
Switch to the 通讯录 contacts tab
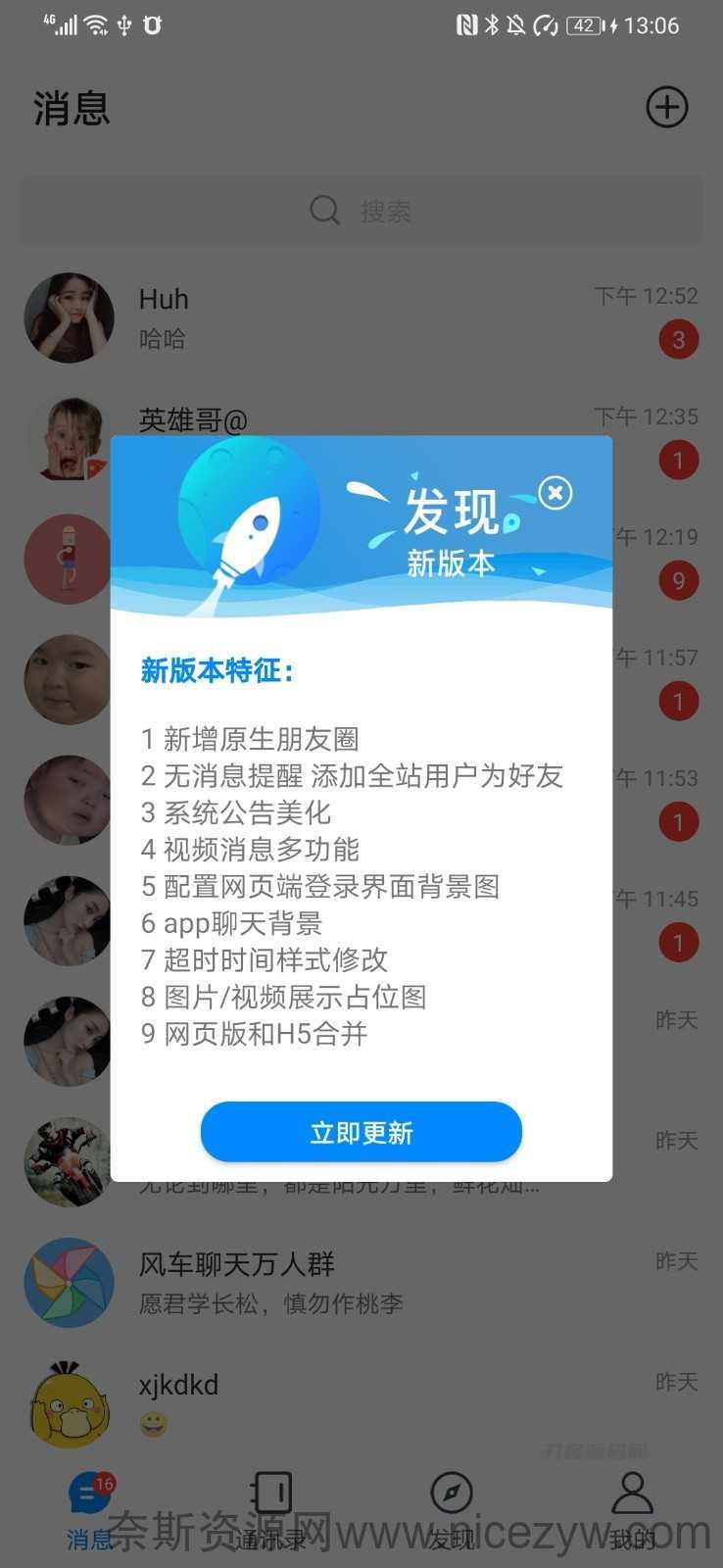tap(270, 1510)
